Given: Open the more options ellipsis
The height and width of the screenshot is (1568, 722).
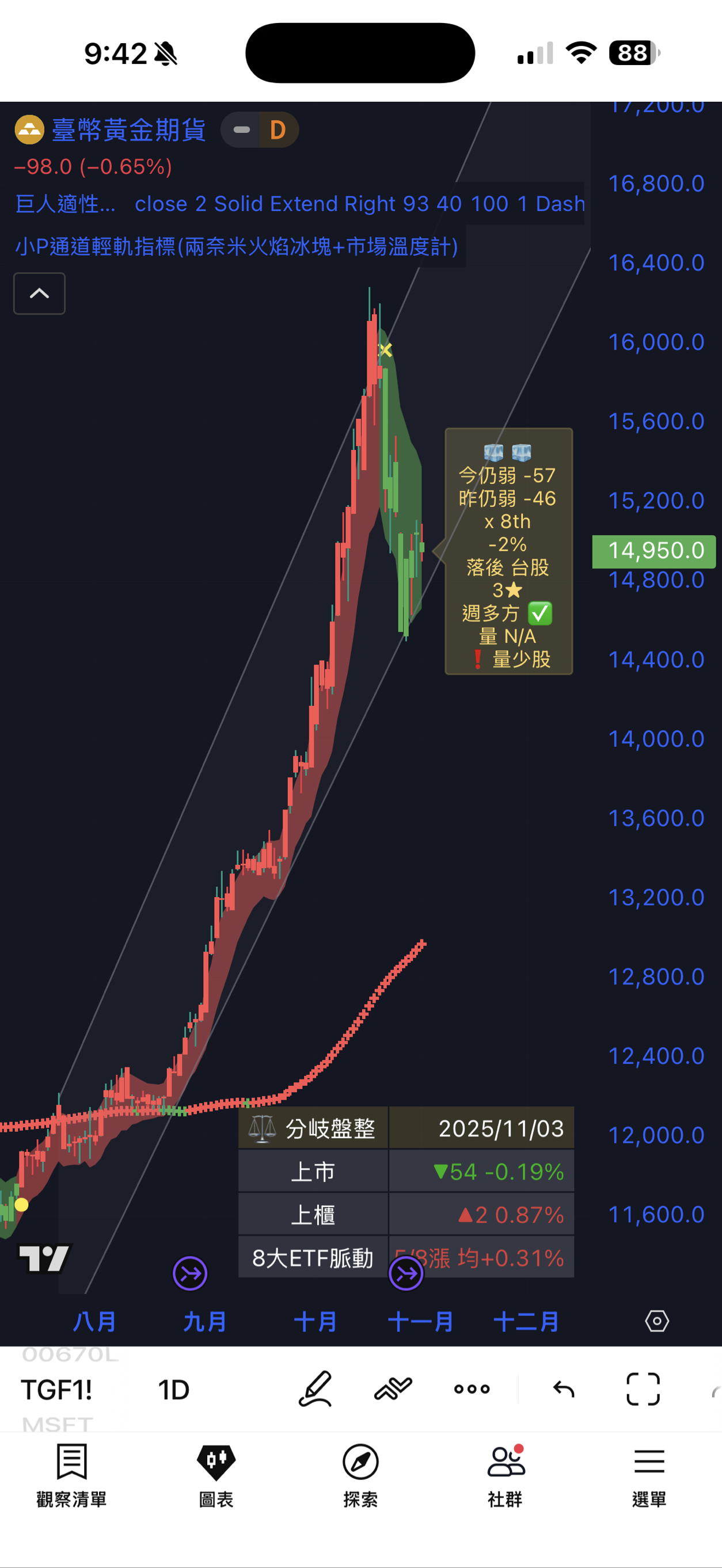Looking at the screenshot, I should tap(472, 1388).
